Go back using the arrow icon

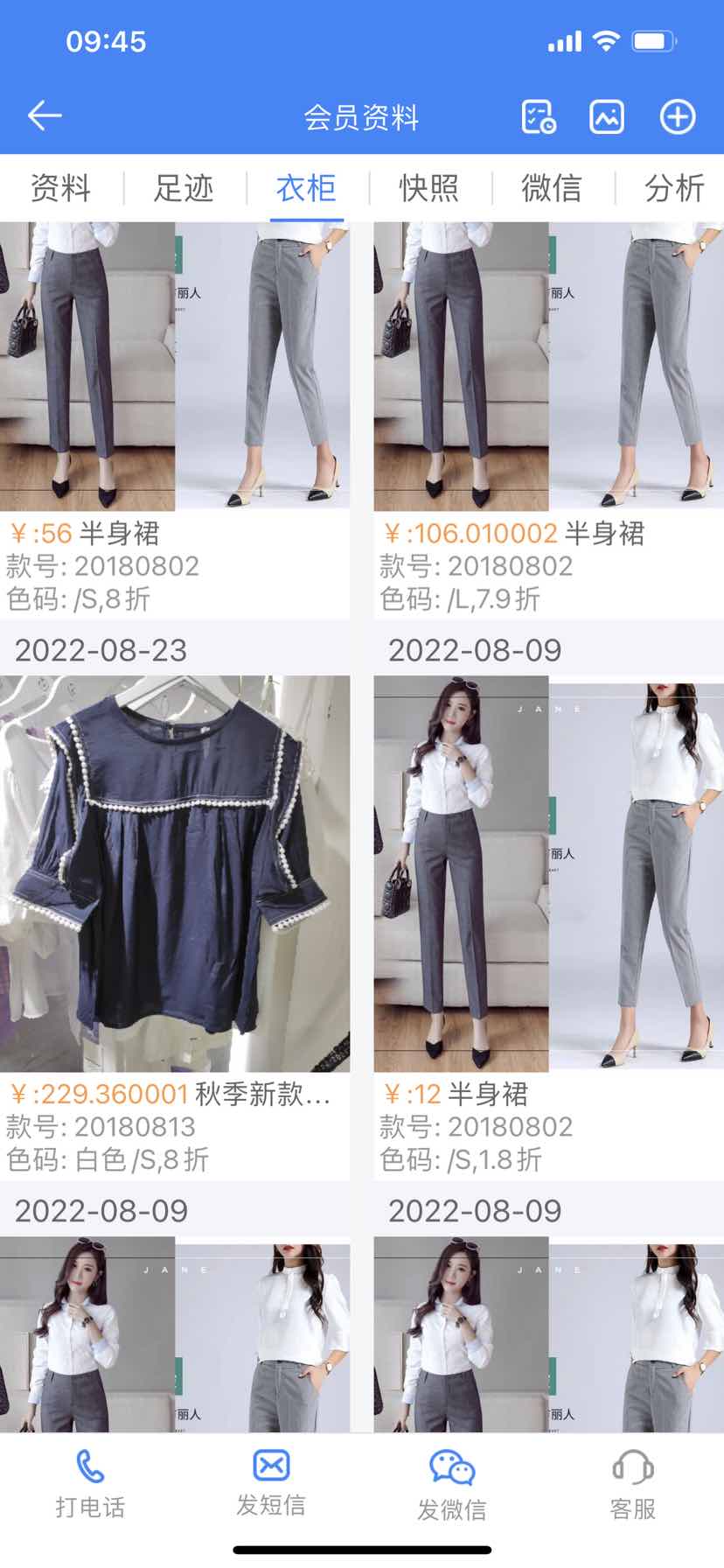tap(44, 115)
